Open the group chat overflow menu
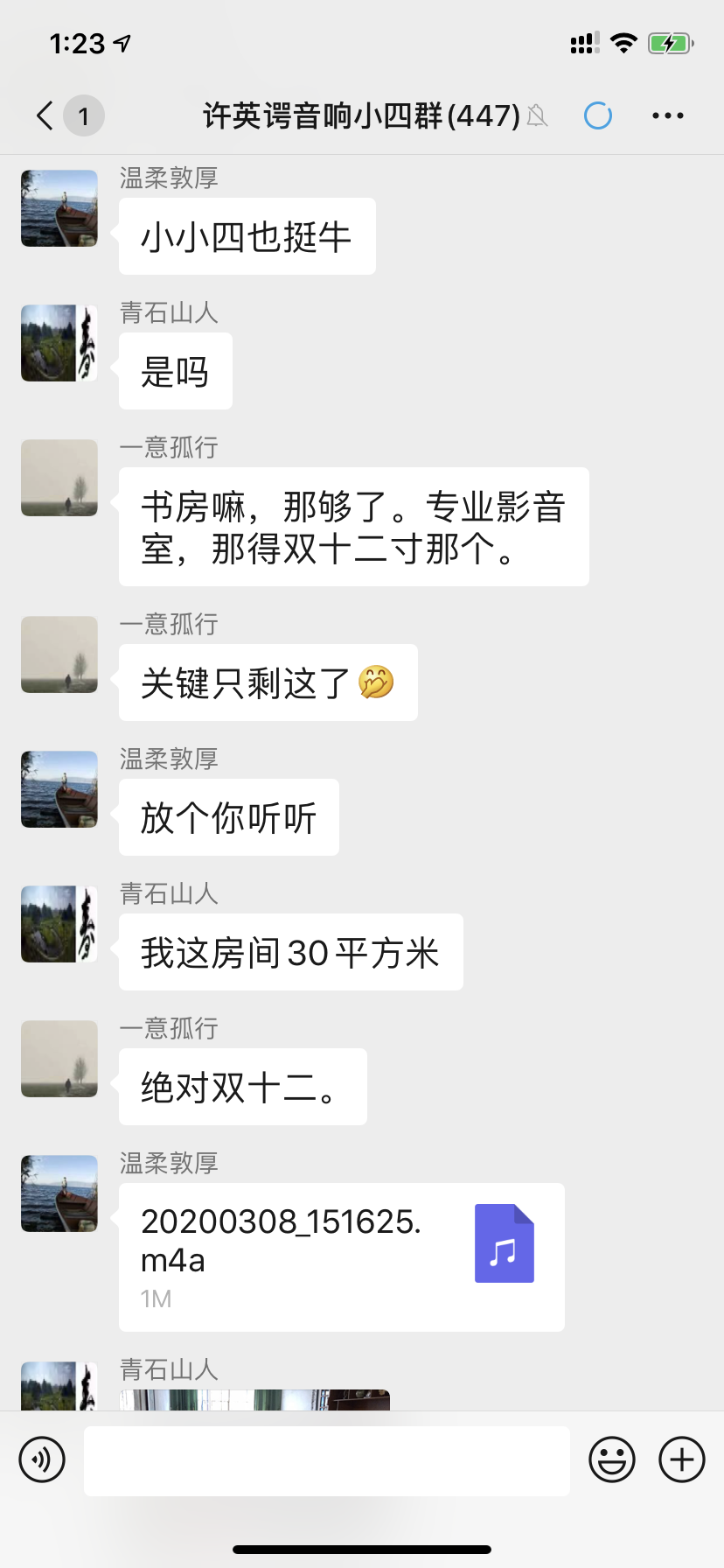 [x=667, y=115]
